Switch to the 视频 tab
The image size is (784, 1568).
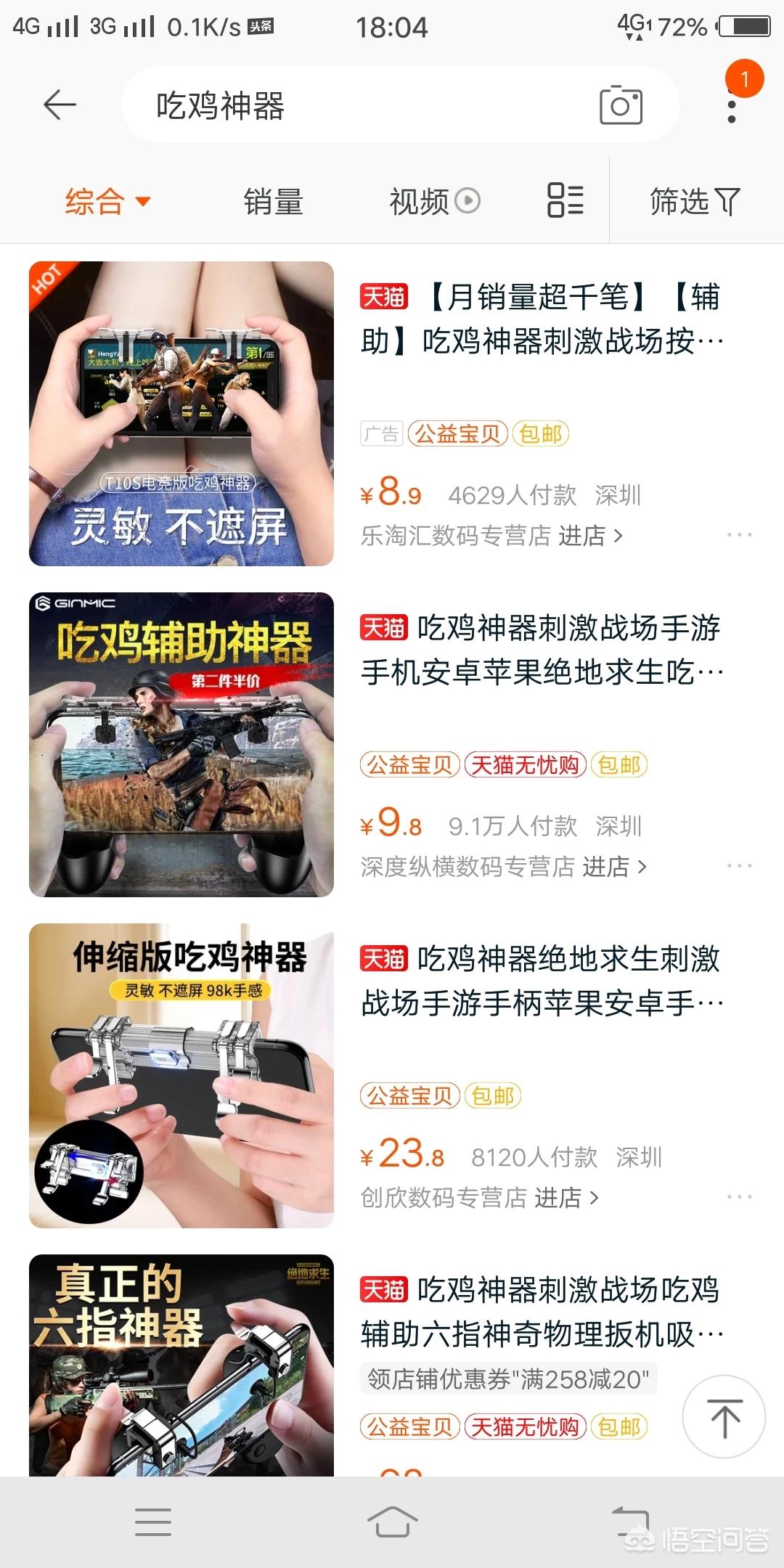434,201
